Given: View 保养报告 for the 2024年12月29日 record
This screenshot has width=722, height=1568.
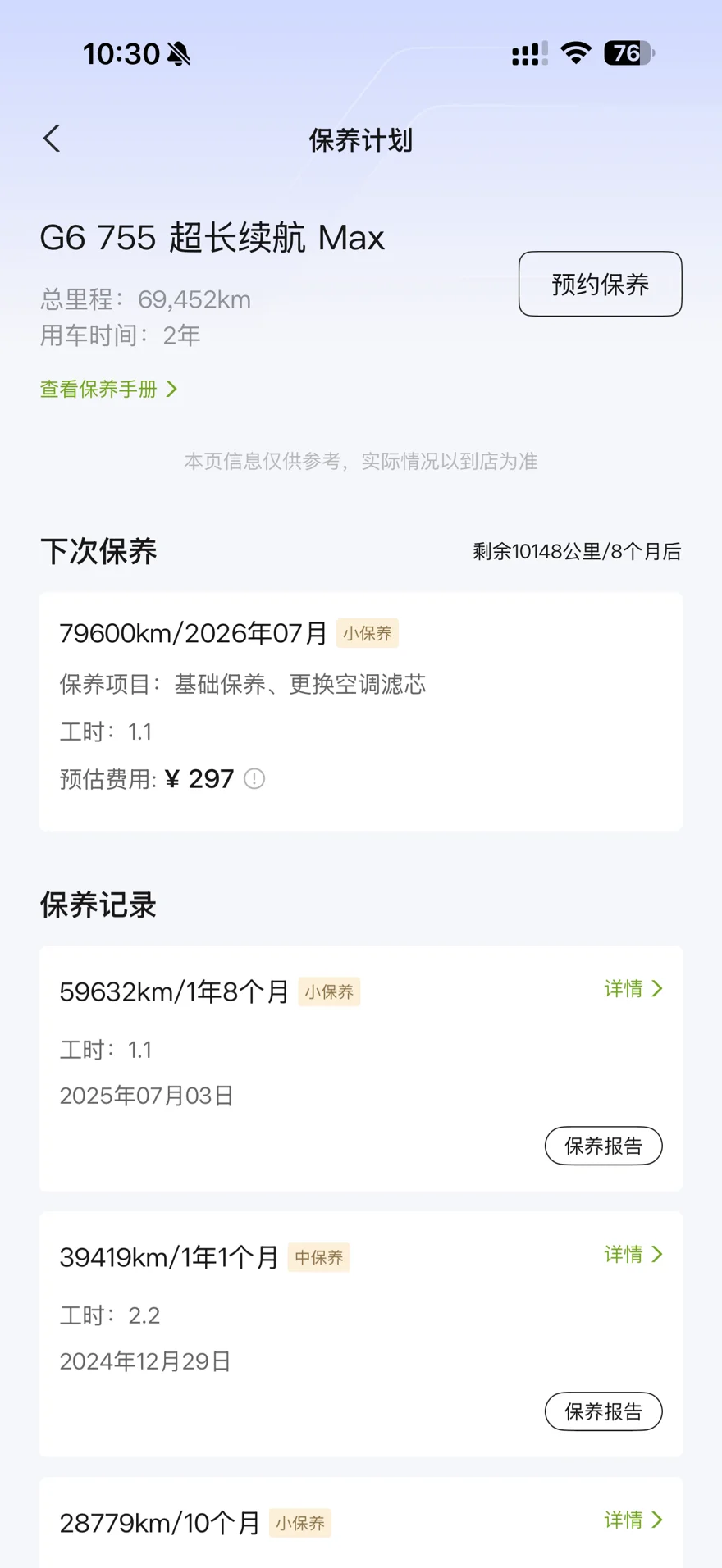Looking at the screenshot, I should tap(603, 1411).
